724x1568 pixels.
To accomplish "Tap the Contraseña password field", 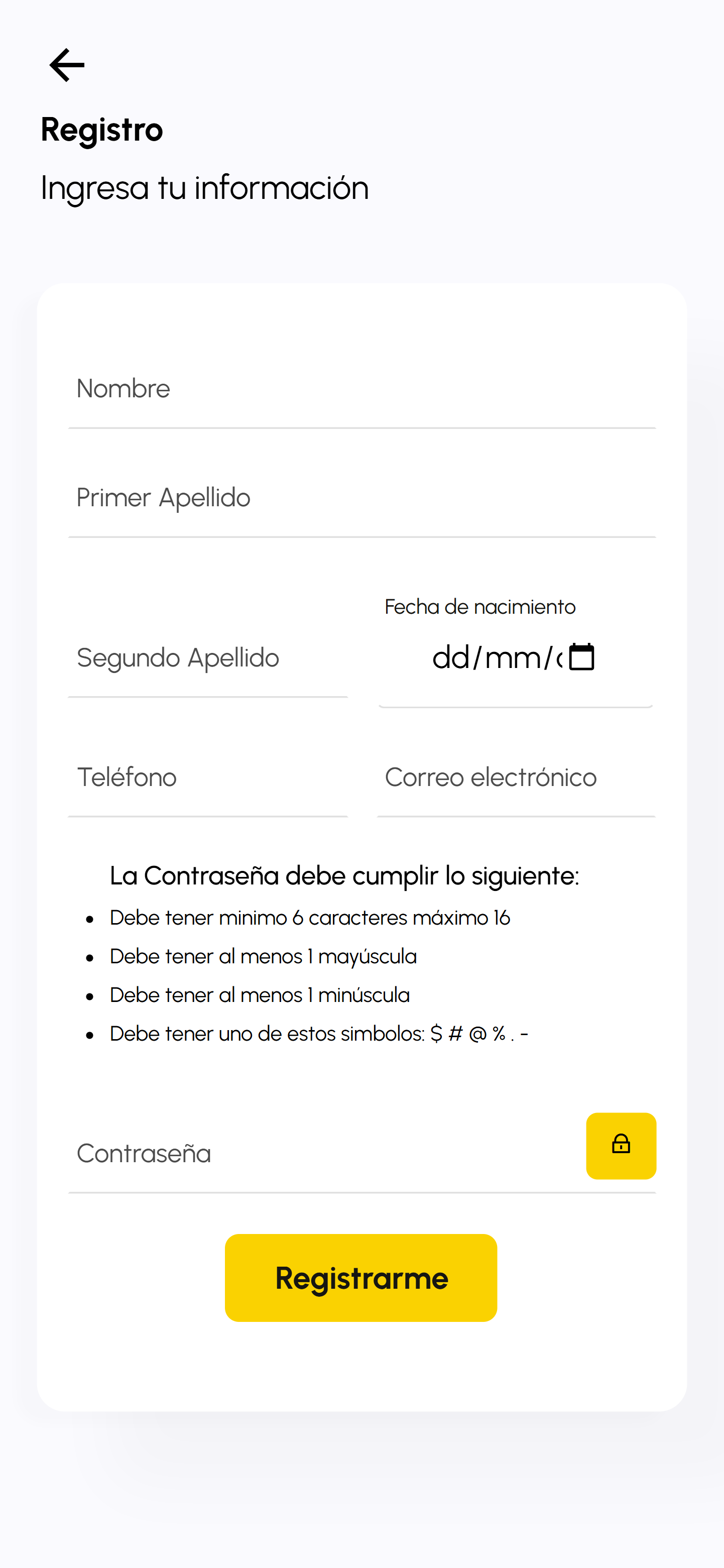I will tap(322, 1154).
